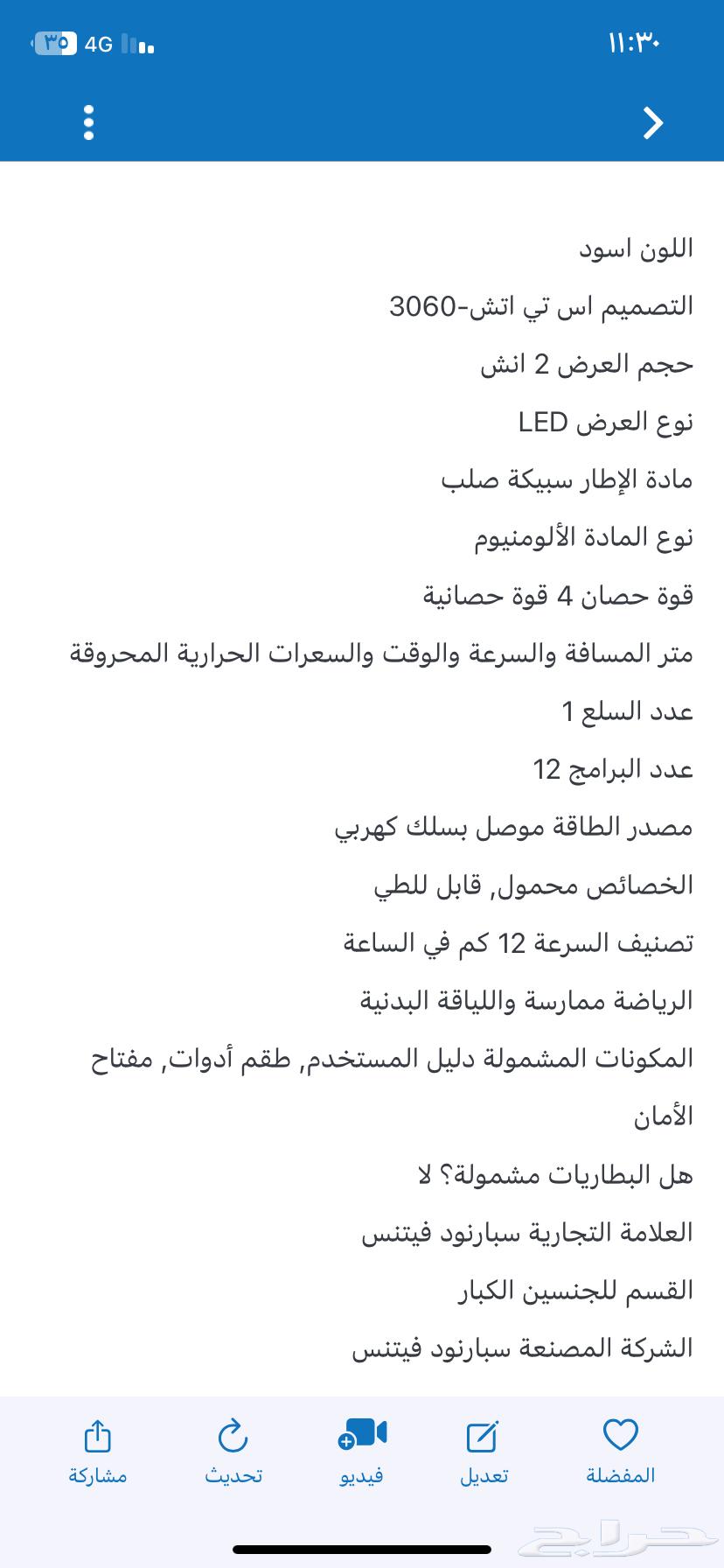Tap the back chevron at top
The height and width of the screenshot is (1568, 724).
652,122
